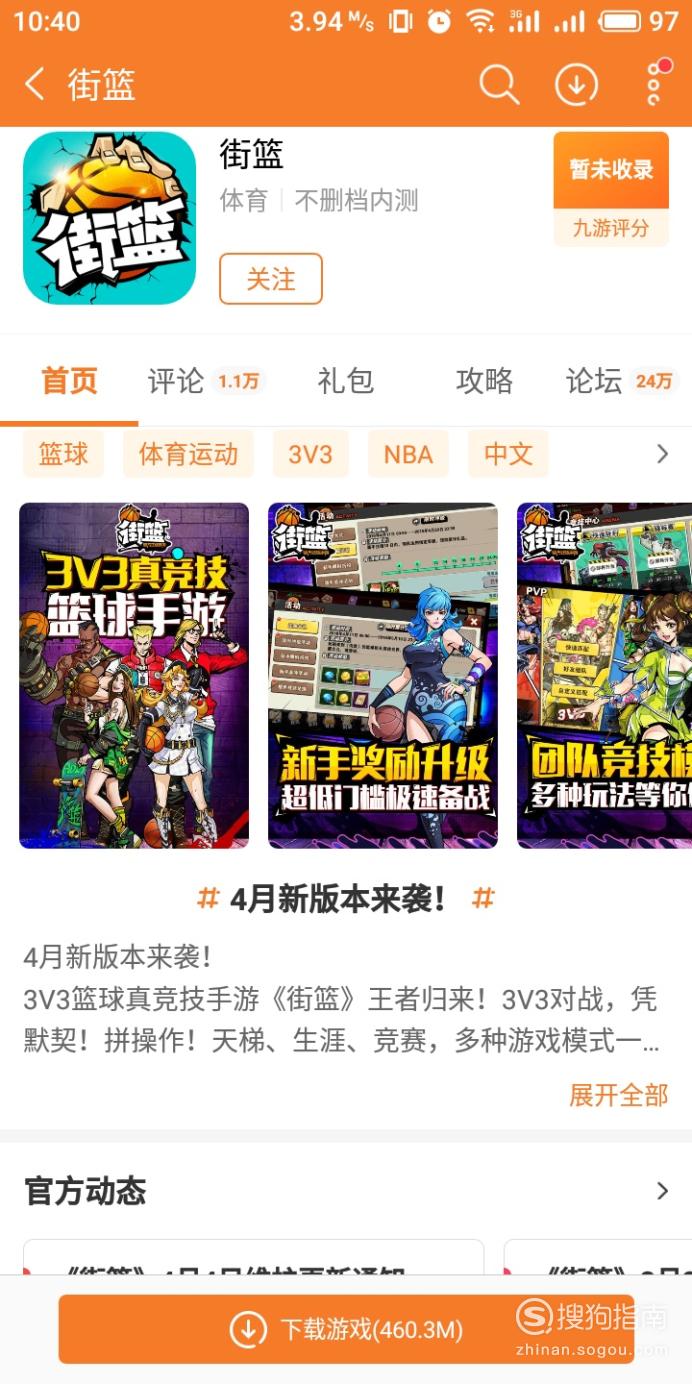Select the NBA tag chip
692x1384 pixels.
(408, 454)
